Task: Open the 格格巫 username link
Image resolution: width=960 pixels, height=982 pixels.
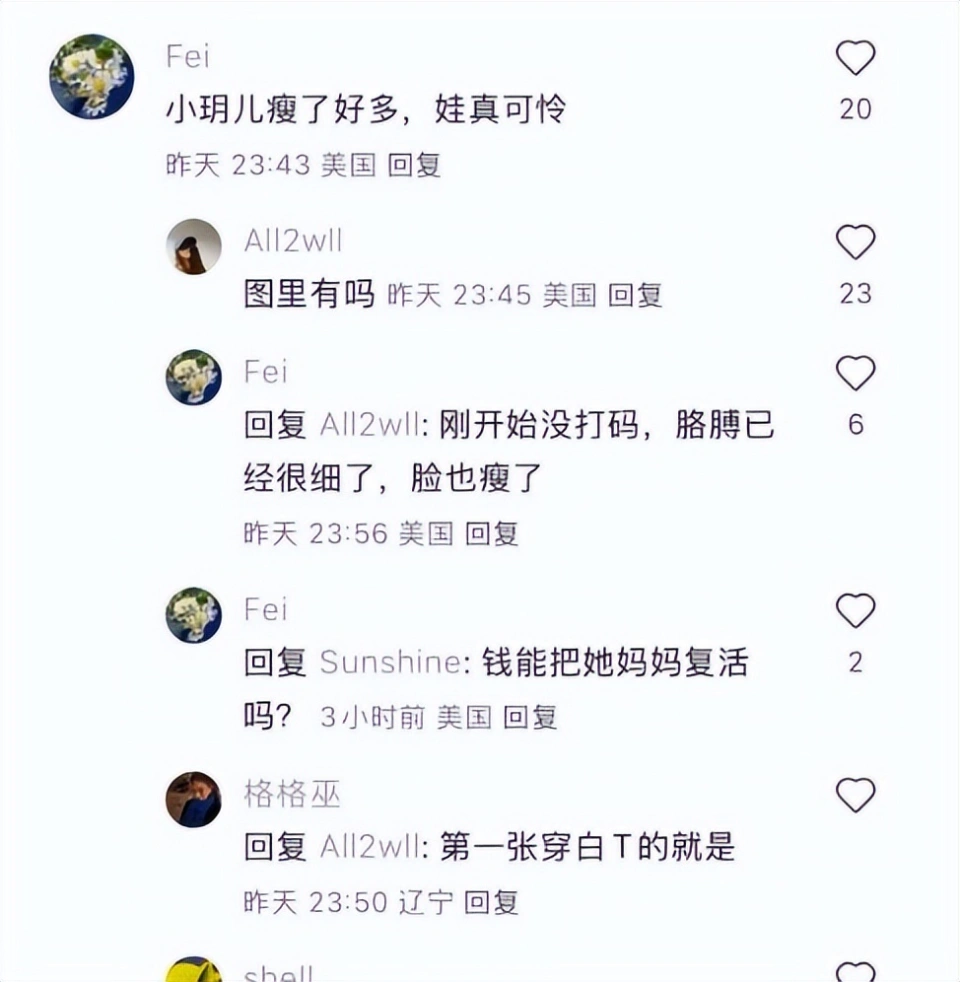Action: [292, 795]
